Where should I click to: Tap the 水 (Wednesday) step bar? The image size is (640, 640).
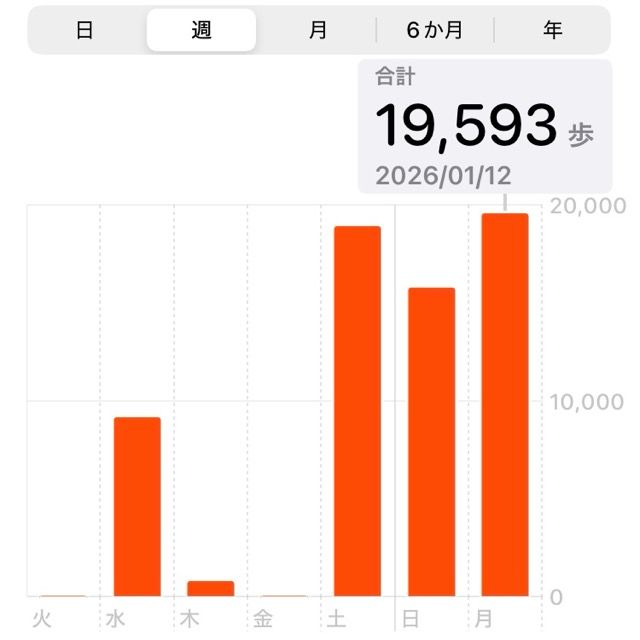[137, 506]
